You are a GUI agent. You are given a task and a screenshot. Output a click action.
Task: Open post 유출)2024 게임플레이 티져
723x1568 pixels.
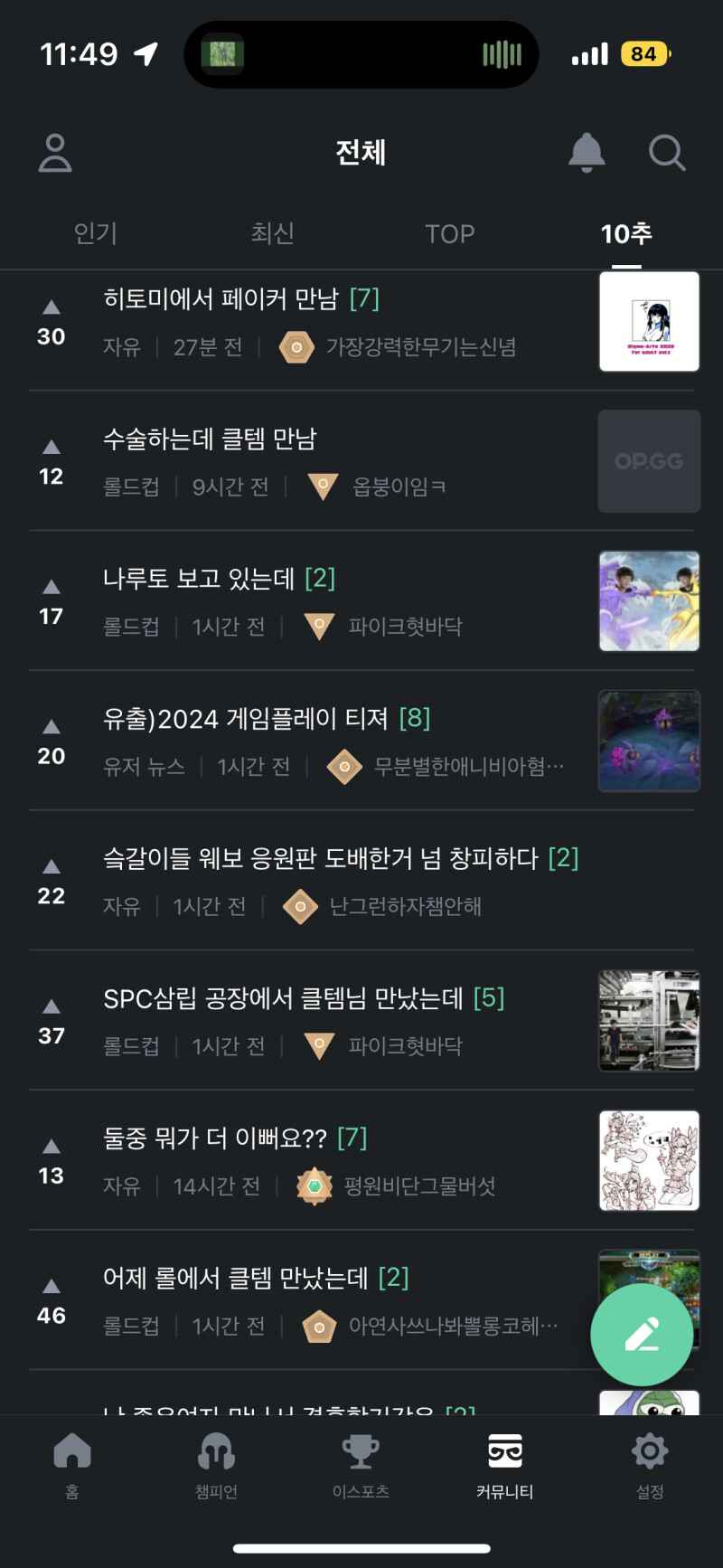(246, 719)
